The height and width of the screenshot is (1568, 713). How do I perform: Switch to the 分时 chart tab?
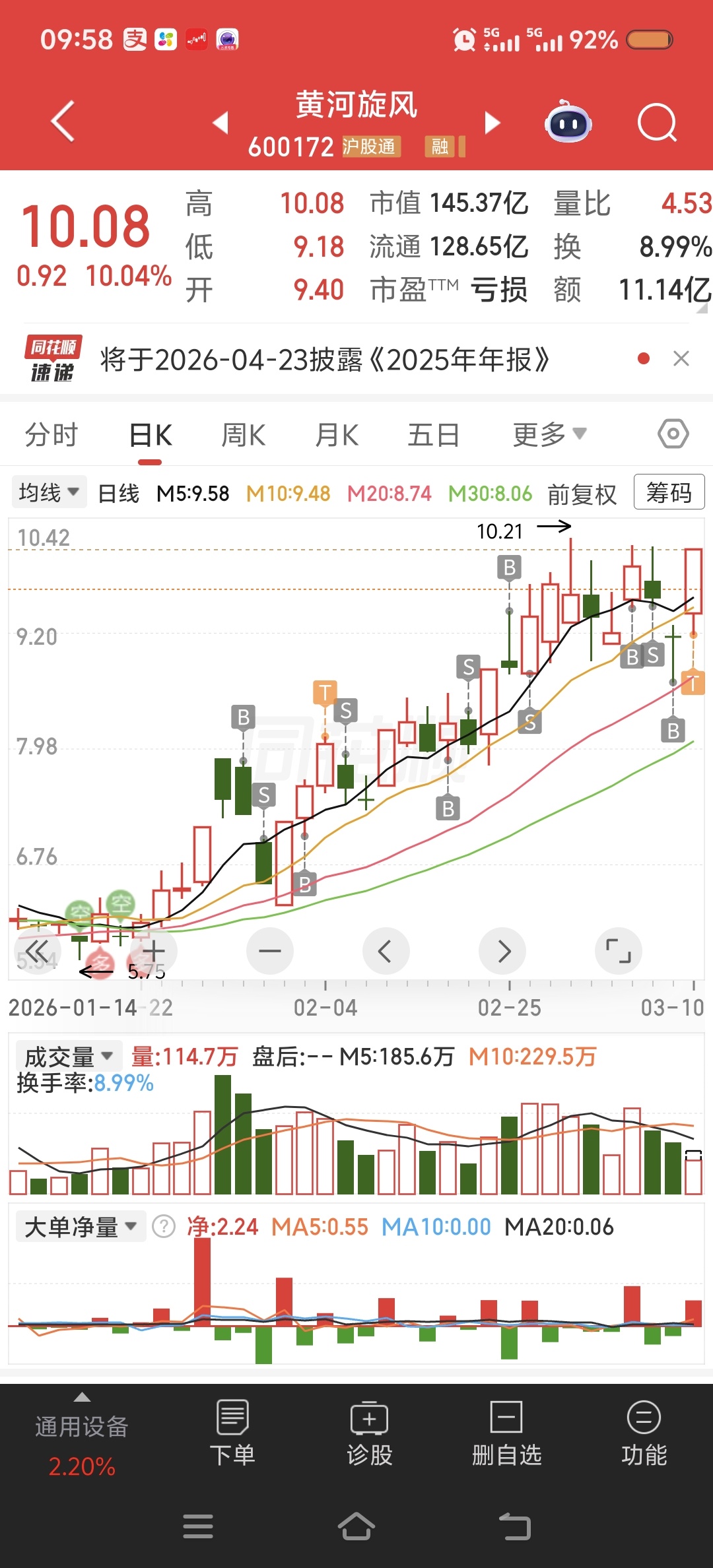pos(51,435)
